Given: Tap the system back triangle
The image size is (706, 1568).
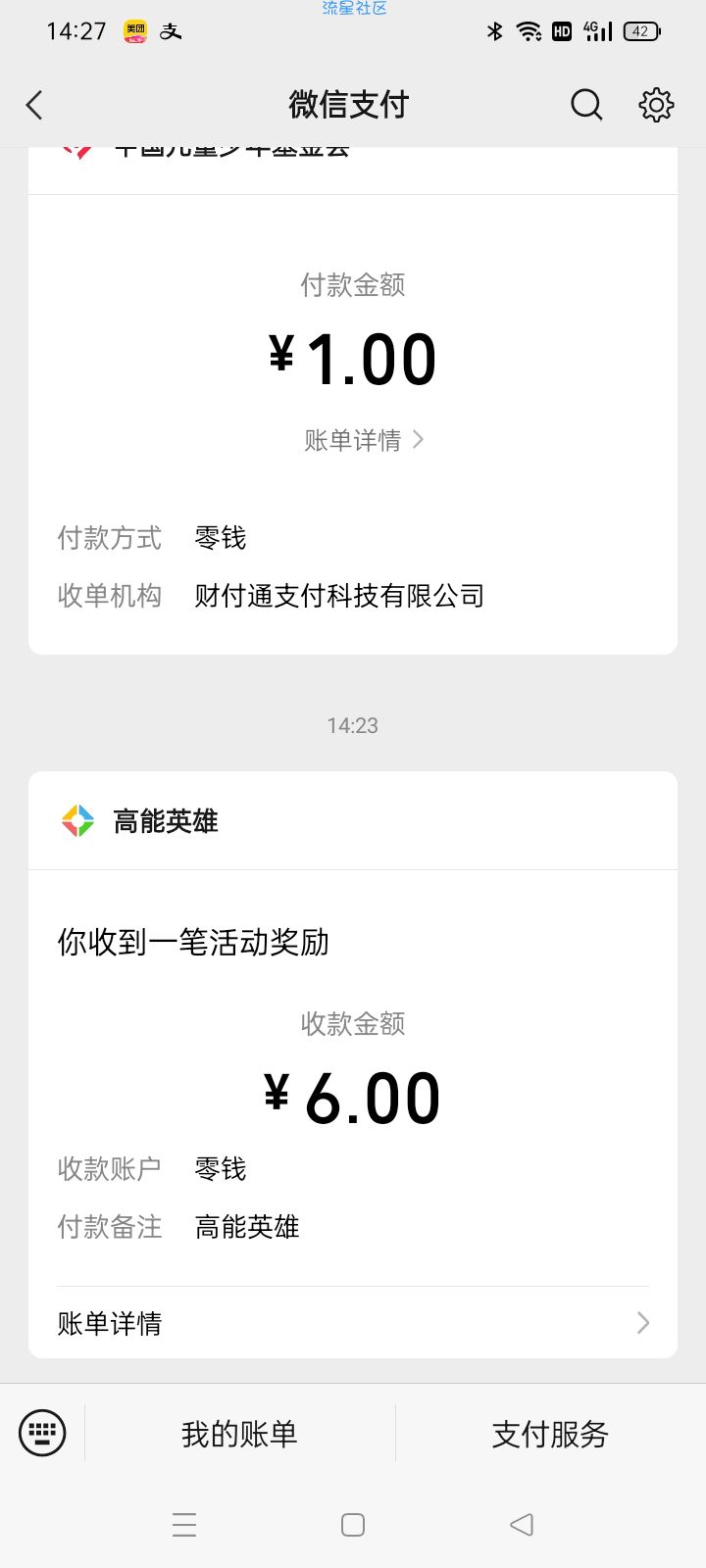Looking at the screenshot, I should click(522, 1525).
